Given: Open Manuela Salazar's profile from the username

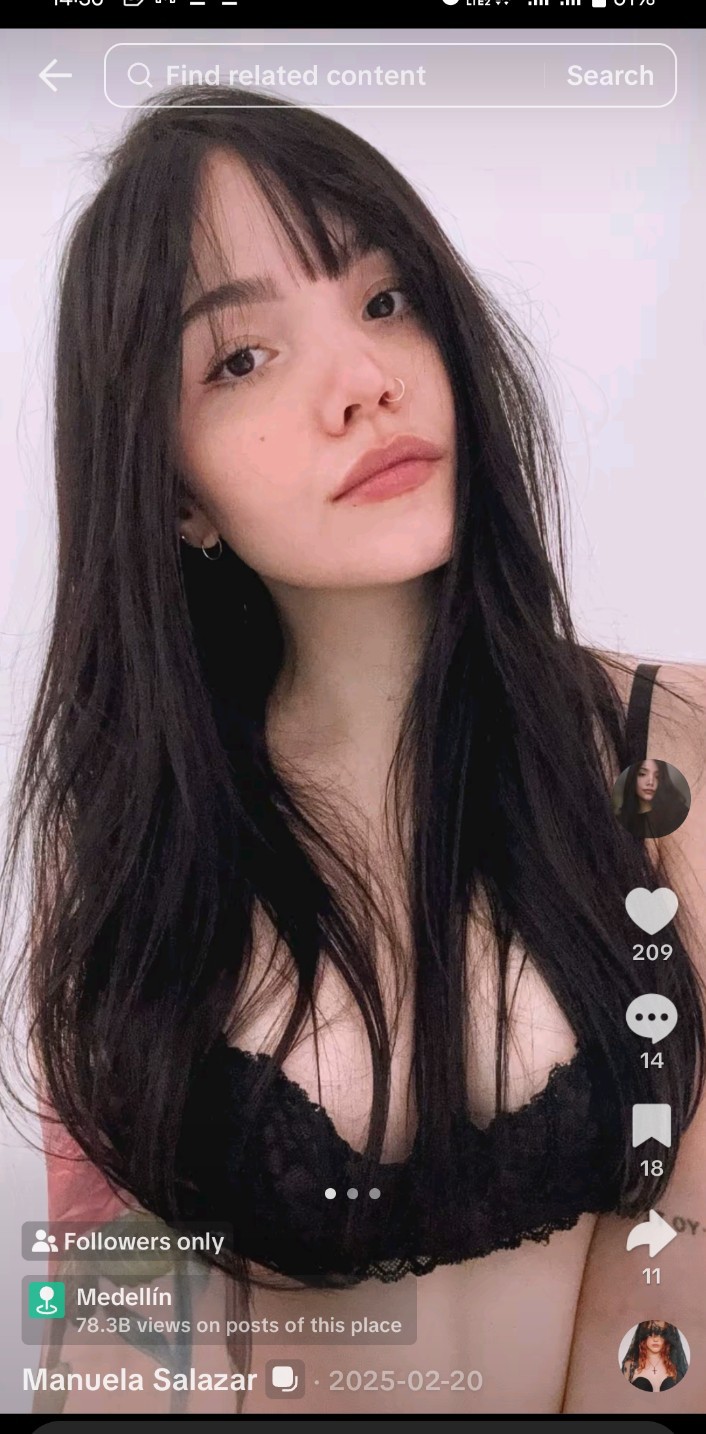Looking at the screenshot, I should (x=140, y=1381).
